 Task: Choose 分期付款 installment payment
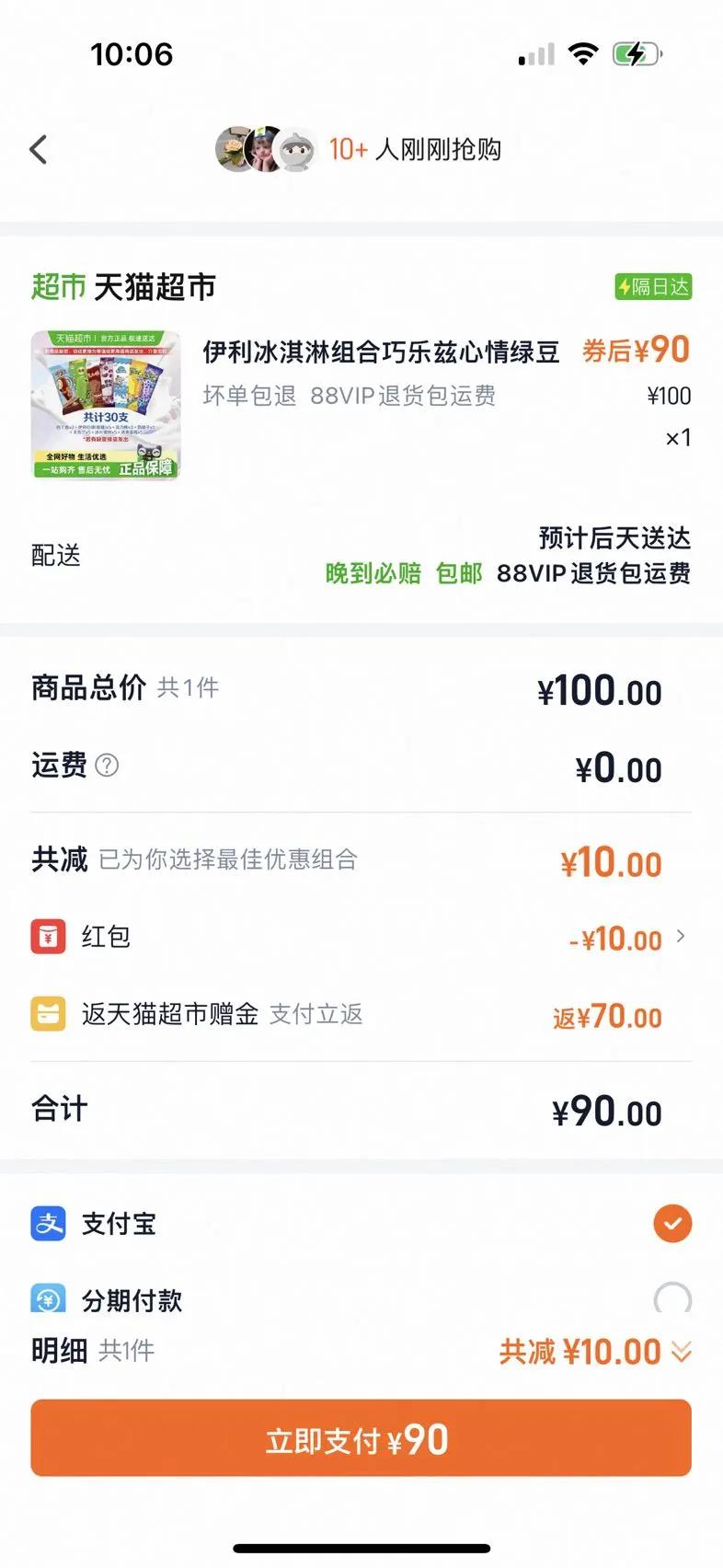pyautogui.click(x=671, y=1298)
